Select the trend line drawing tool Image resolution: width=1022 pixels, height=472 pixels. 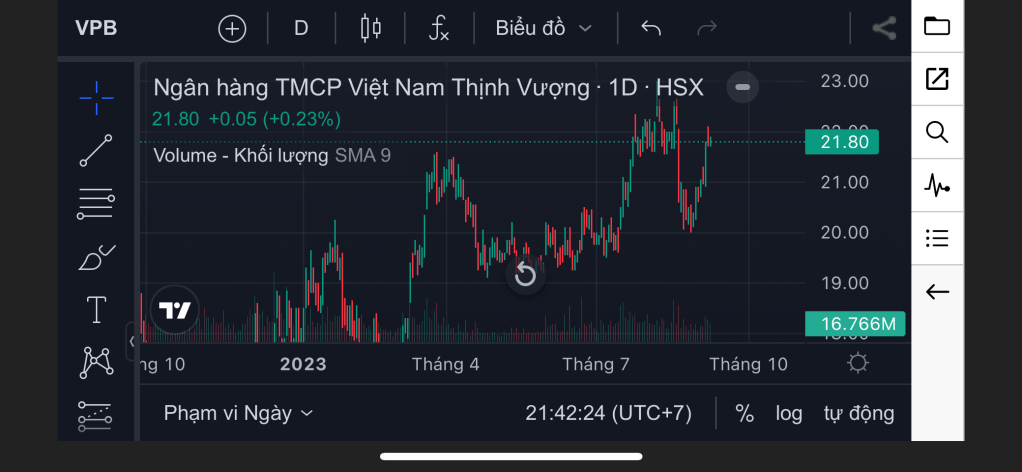click(x=96, y=150)
